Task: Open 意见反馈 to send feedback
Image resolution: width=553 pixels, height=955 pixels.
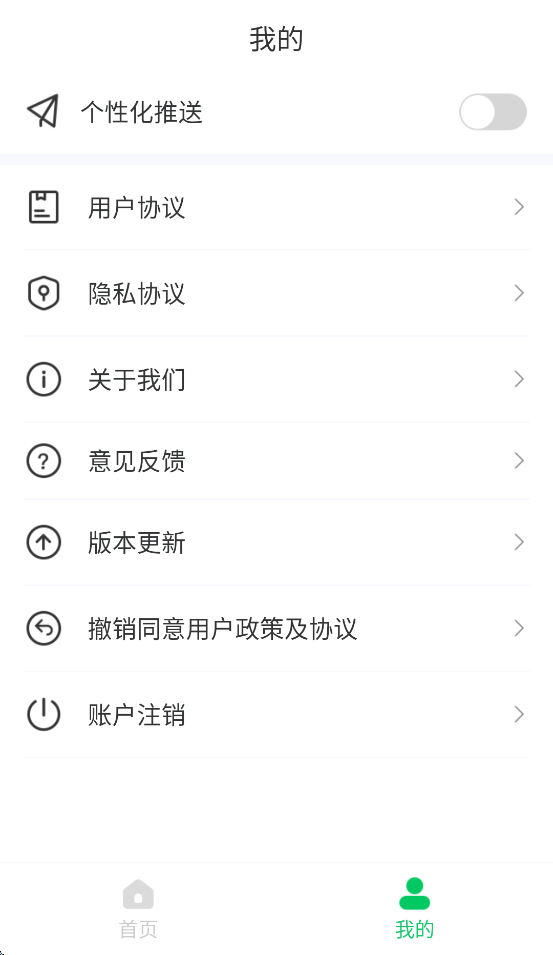Action: pyautogui.click(x=276, y=460)
